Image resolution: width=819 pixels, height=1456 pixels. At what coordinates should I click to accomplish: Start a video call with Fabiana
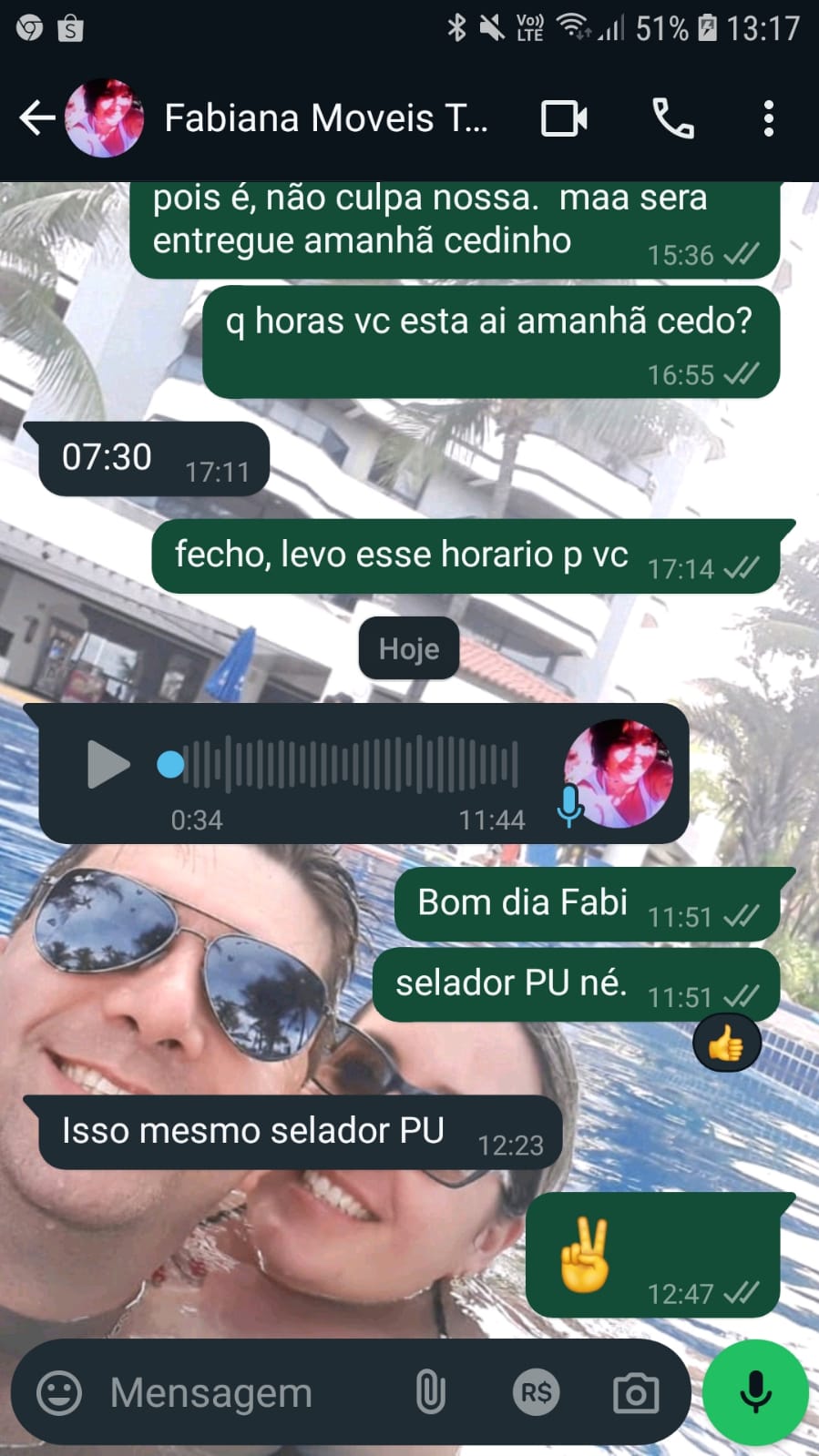564,118
